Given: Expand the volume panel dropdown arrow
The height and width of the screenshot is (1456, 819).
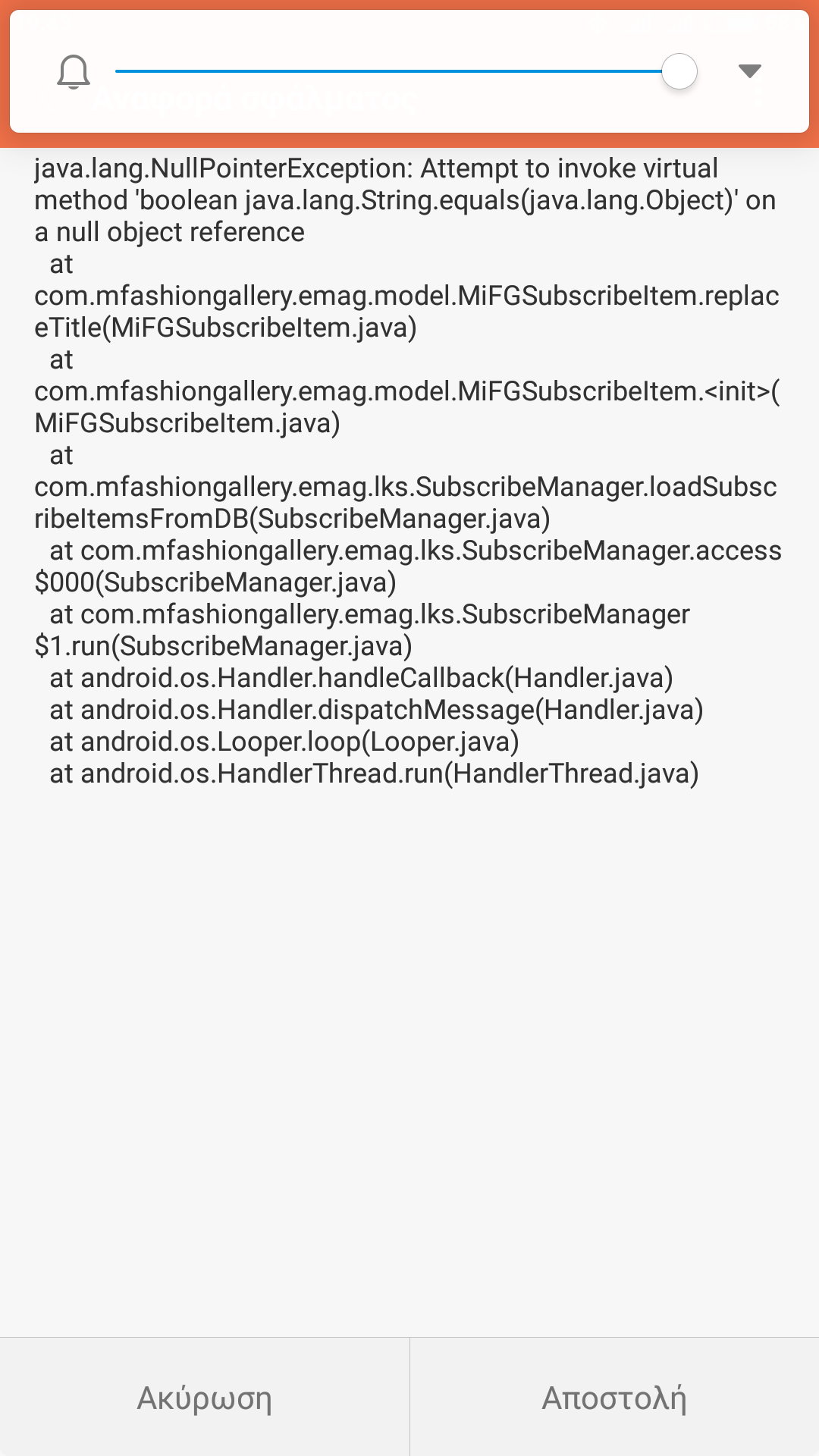Looking at the screenshot, I should click(749, 71).
